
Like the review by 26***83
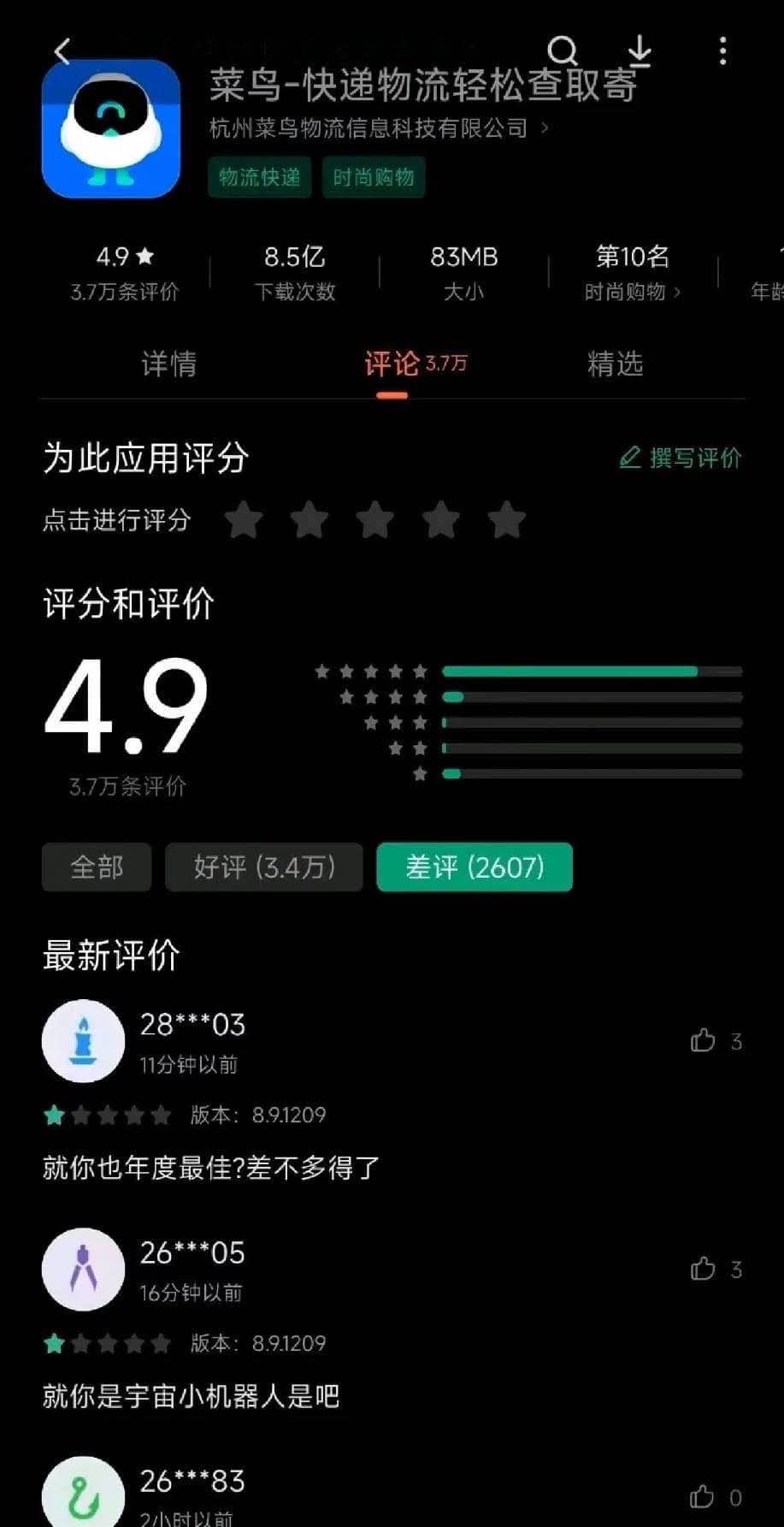[703, 1497]
